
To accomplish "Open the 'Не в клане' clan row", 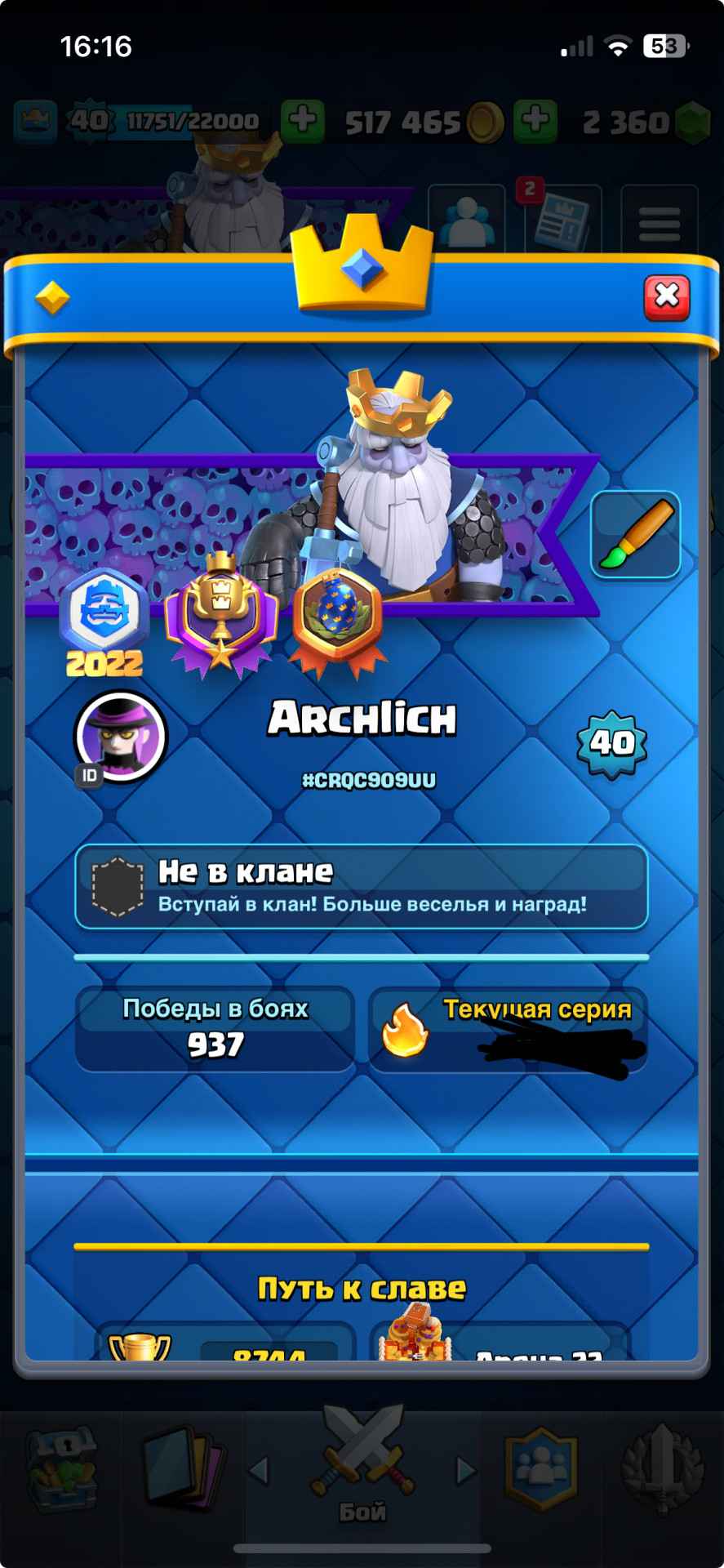I will click(x=361, y=887).
